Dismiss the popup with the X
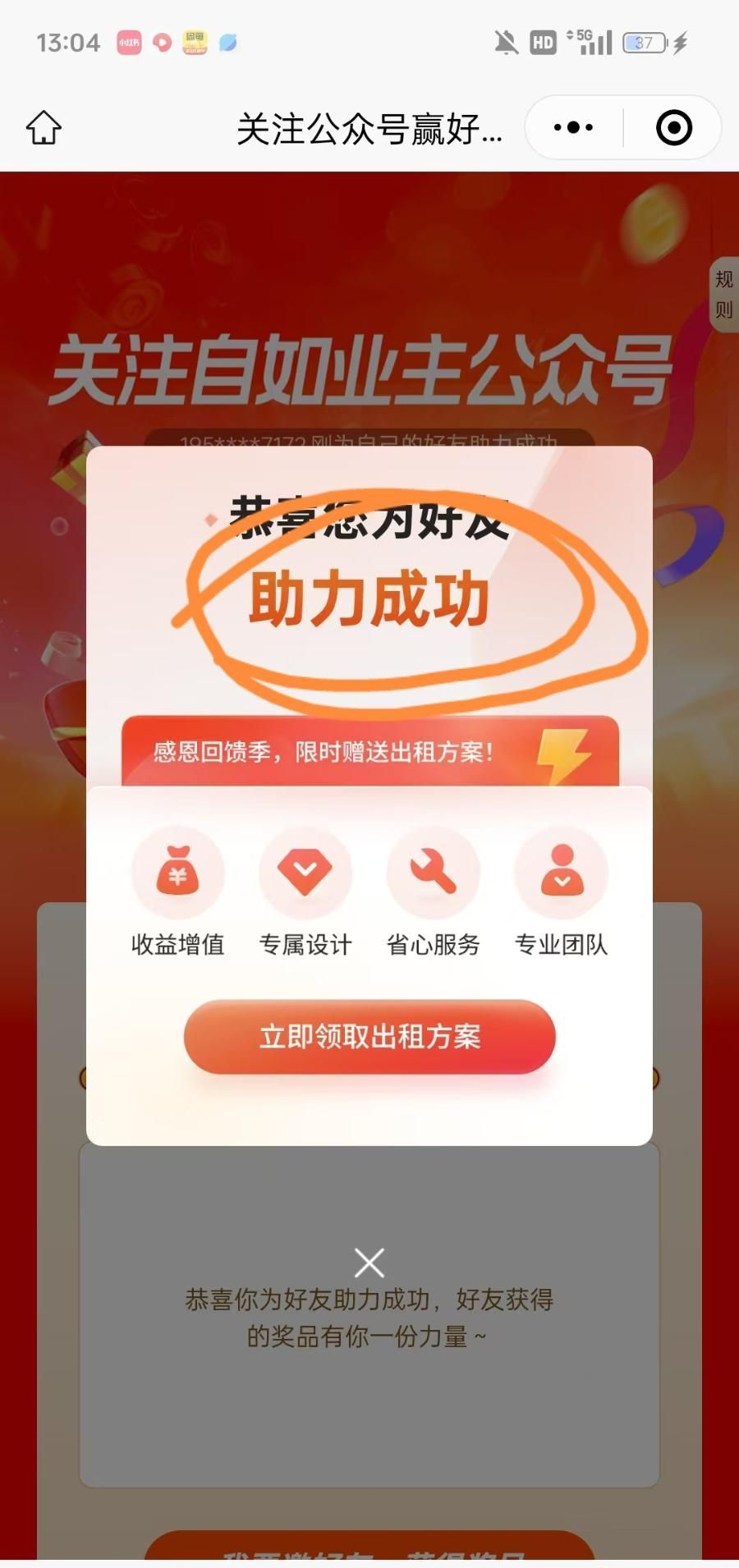The image size is (739, 1568). click(x=369, y=1263)
